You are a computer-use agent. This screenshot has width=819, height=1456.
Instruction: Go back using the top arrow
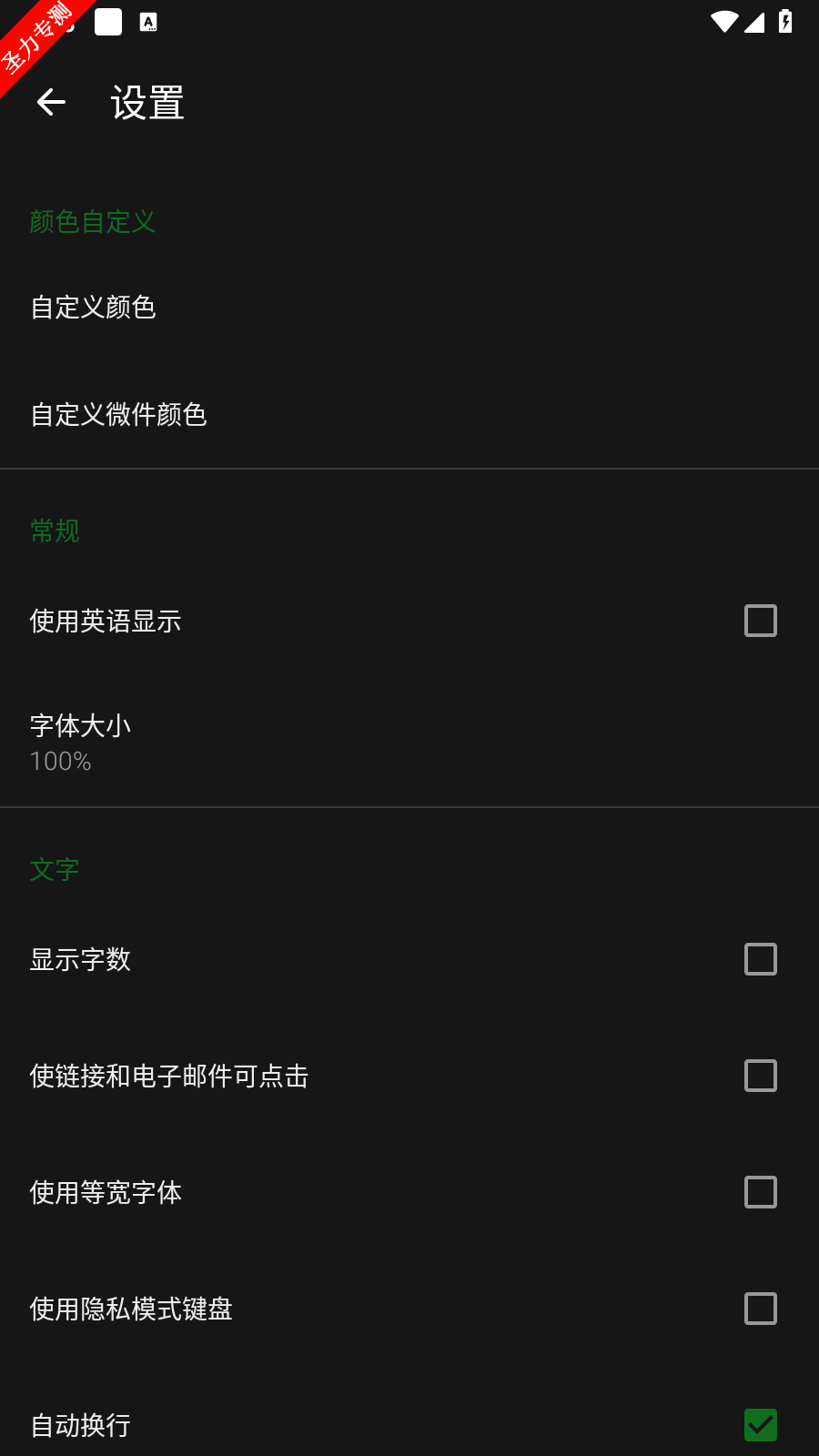click(x=51, y=102)
